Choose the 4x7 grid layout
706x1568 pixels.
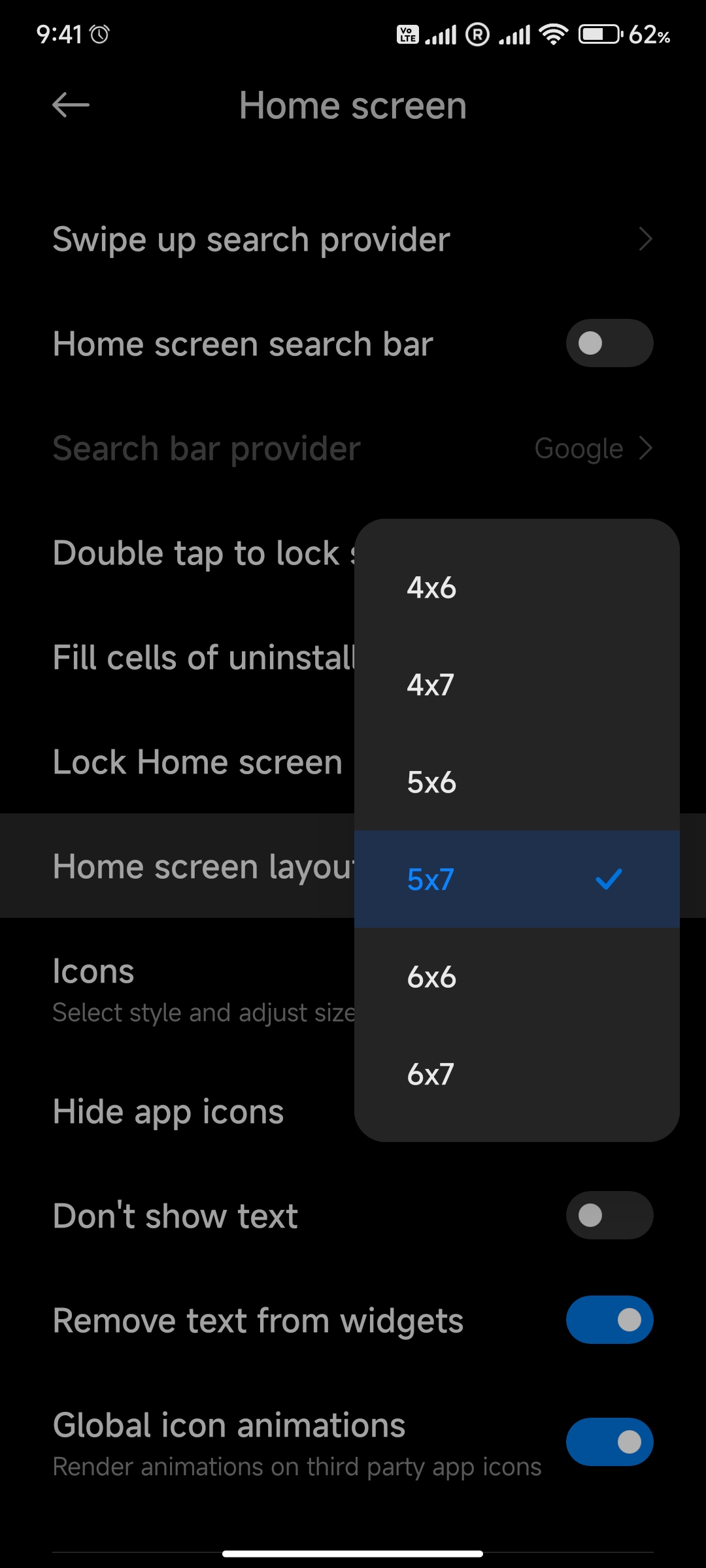tap(517, 685)
